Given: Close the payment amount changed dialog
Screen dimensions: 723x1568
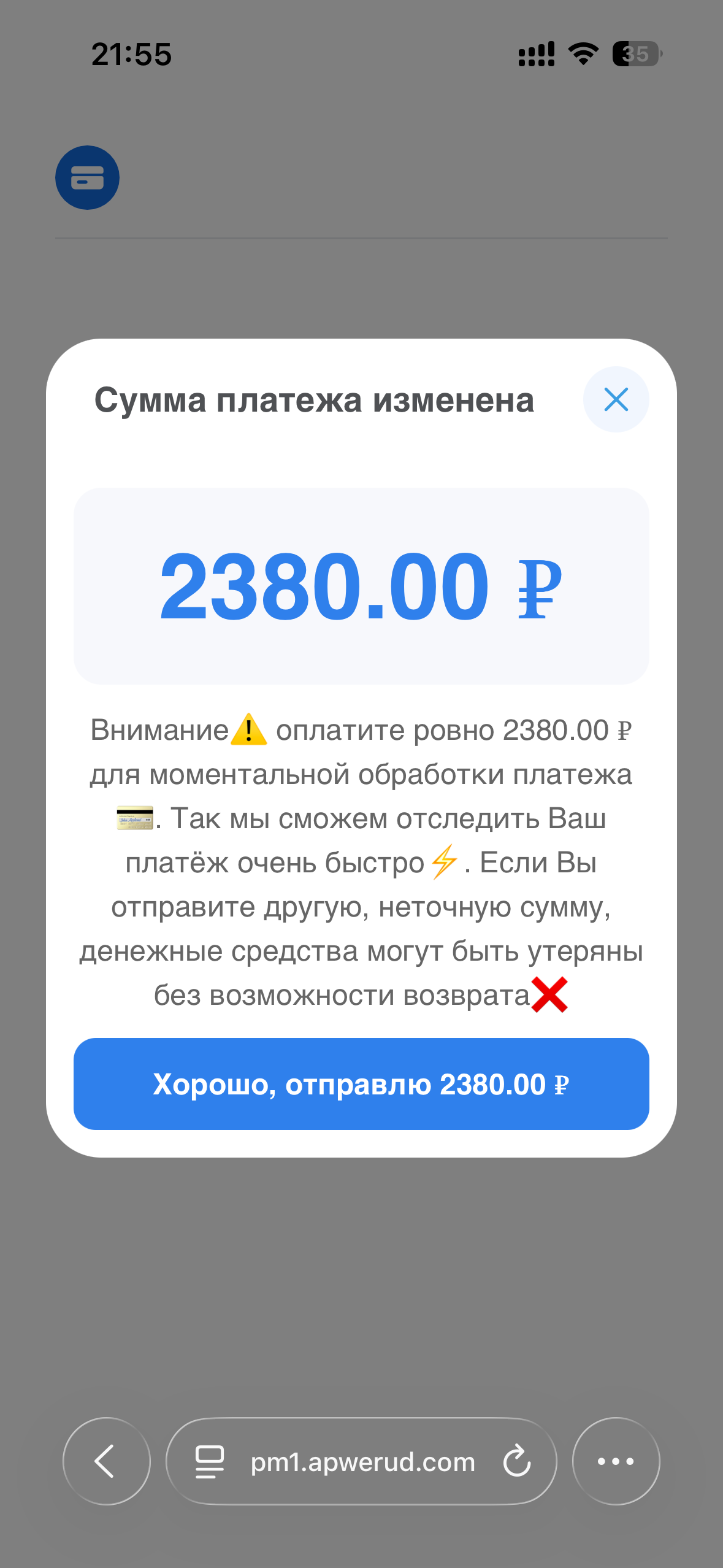Looking at the screenshot, I should [x=616, y=399].
